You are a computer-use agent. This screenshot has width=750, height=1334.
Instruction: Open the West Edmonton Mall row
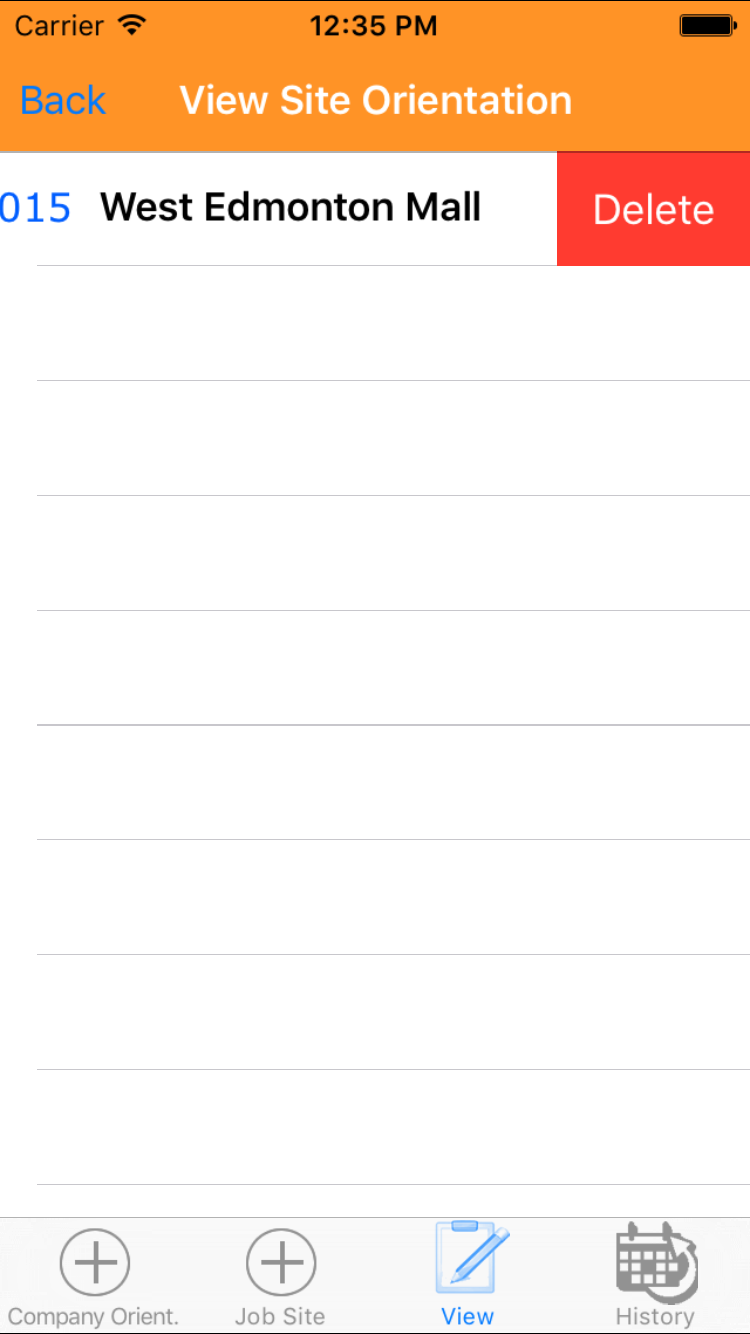tap(290, 208)
